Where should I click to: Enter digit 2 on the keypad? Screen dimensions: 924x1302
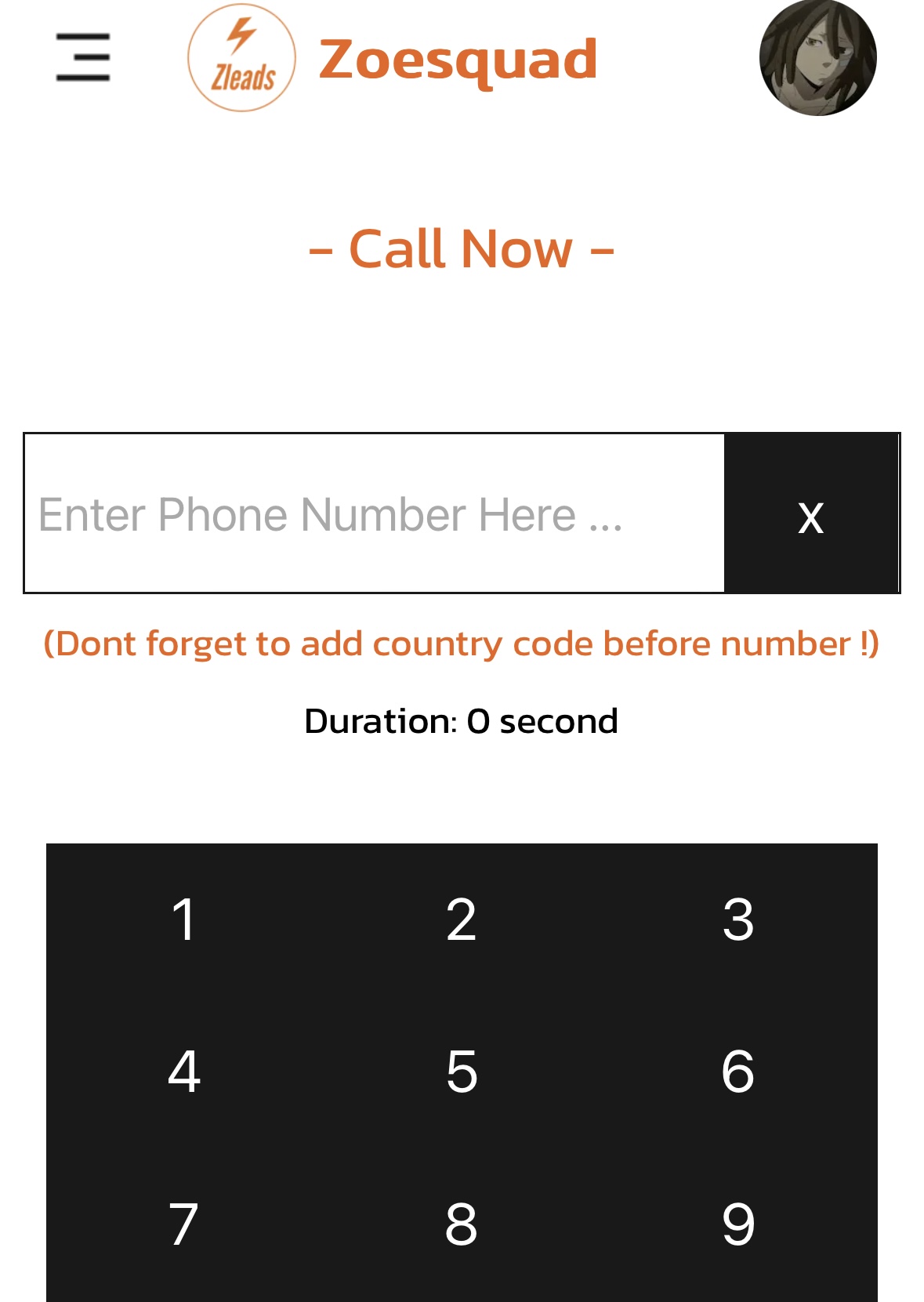(462, 919)
